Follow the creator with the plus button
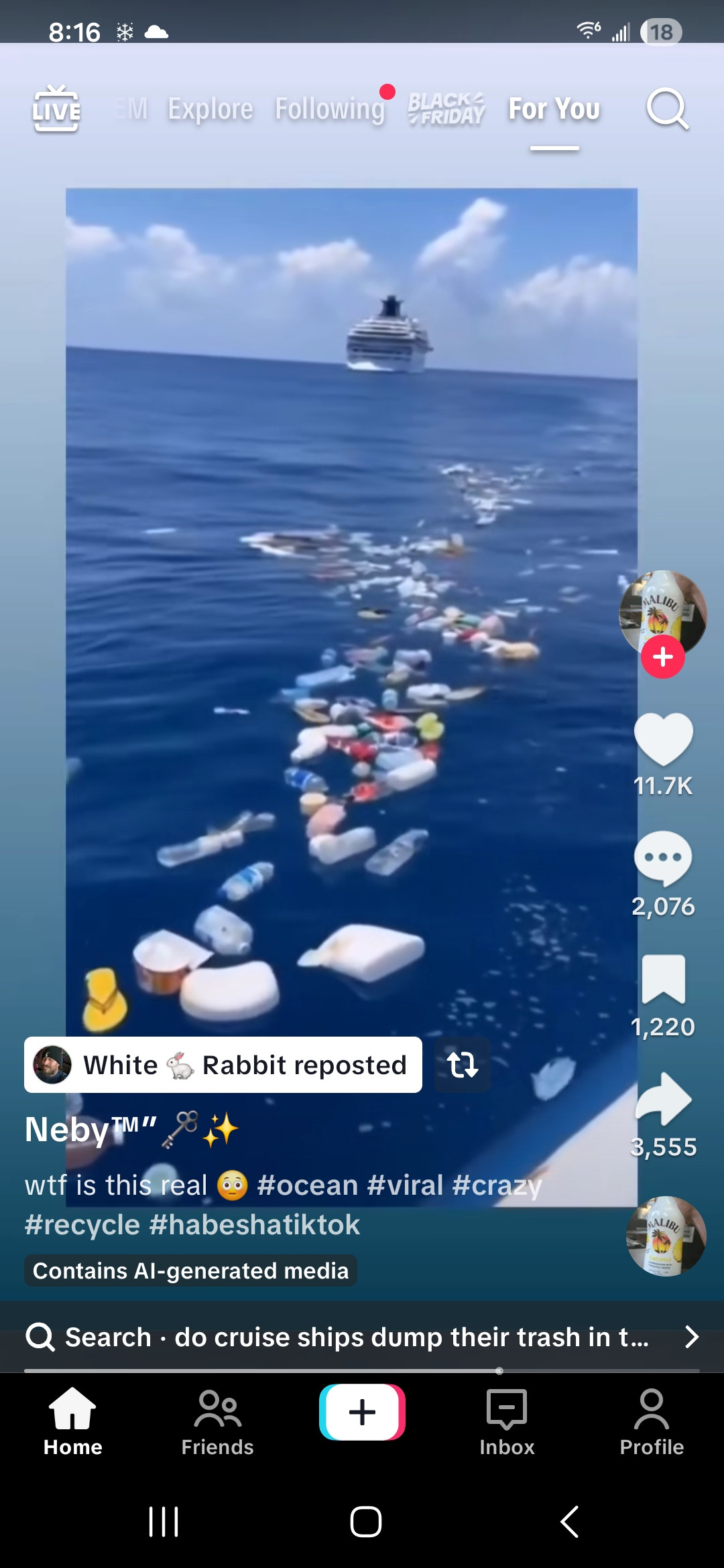 [662, 657]
